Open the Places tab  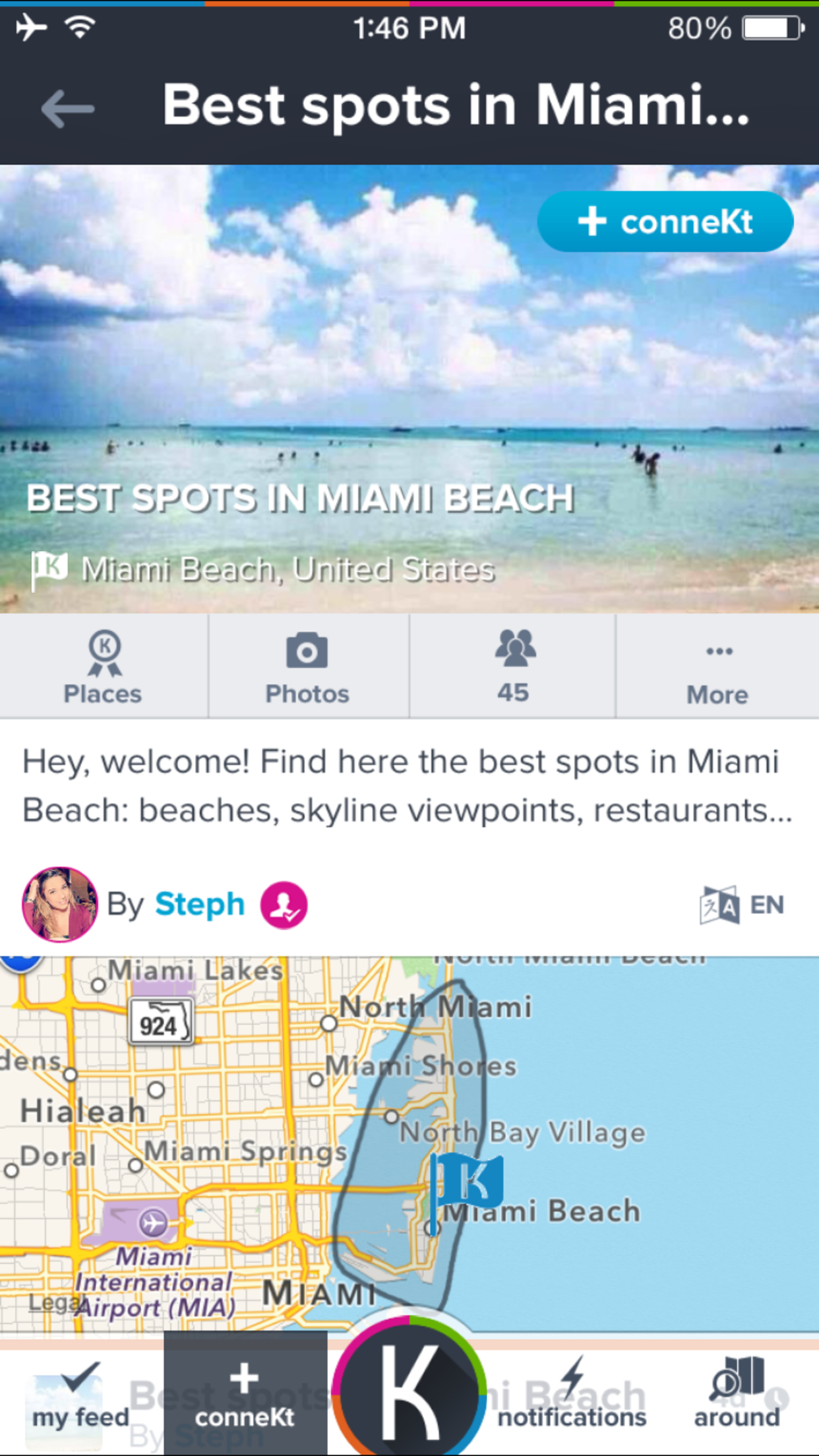[104, 667]
